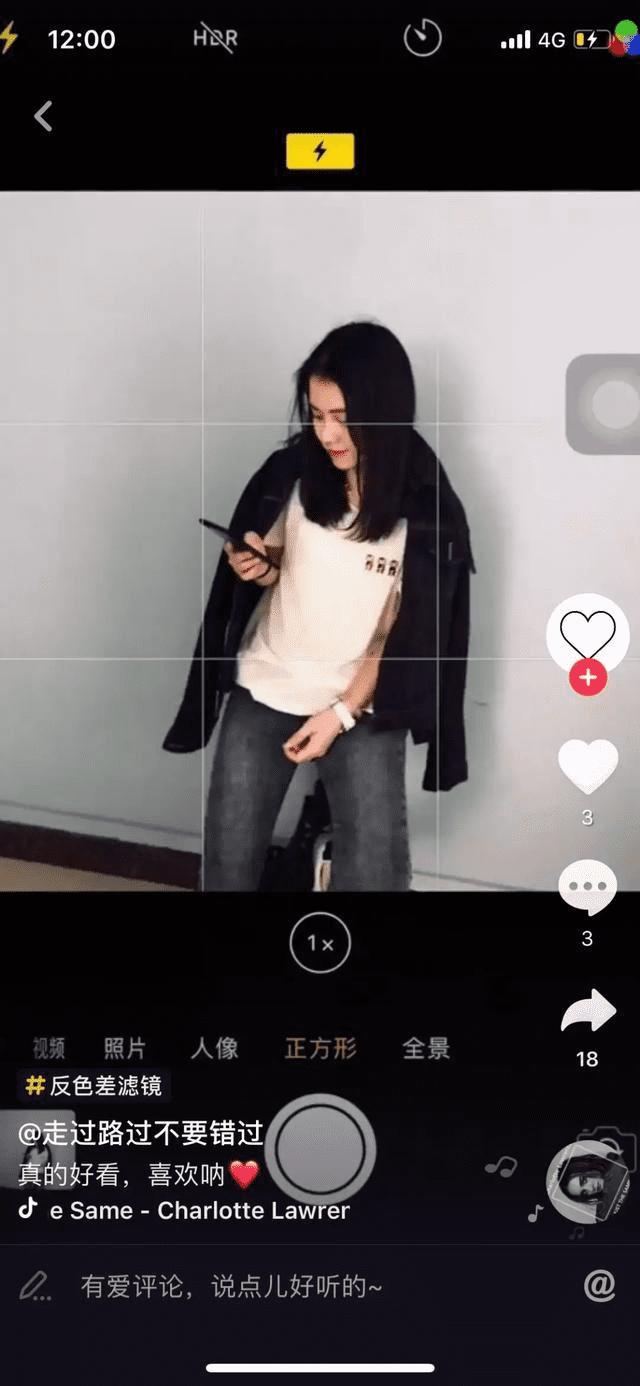The image size is (640, 1386).
Task: Go back using the top-left arrow
Action: point(43,116)
